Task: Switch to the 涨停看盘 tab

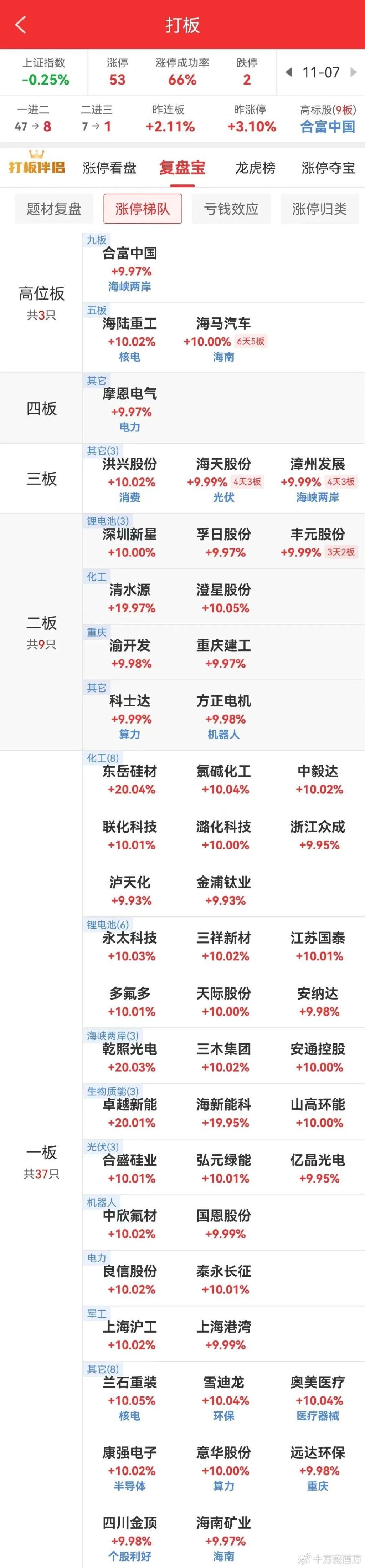Action: coord(109,168)
